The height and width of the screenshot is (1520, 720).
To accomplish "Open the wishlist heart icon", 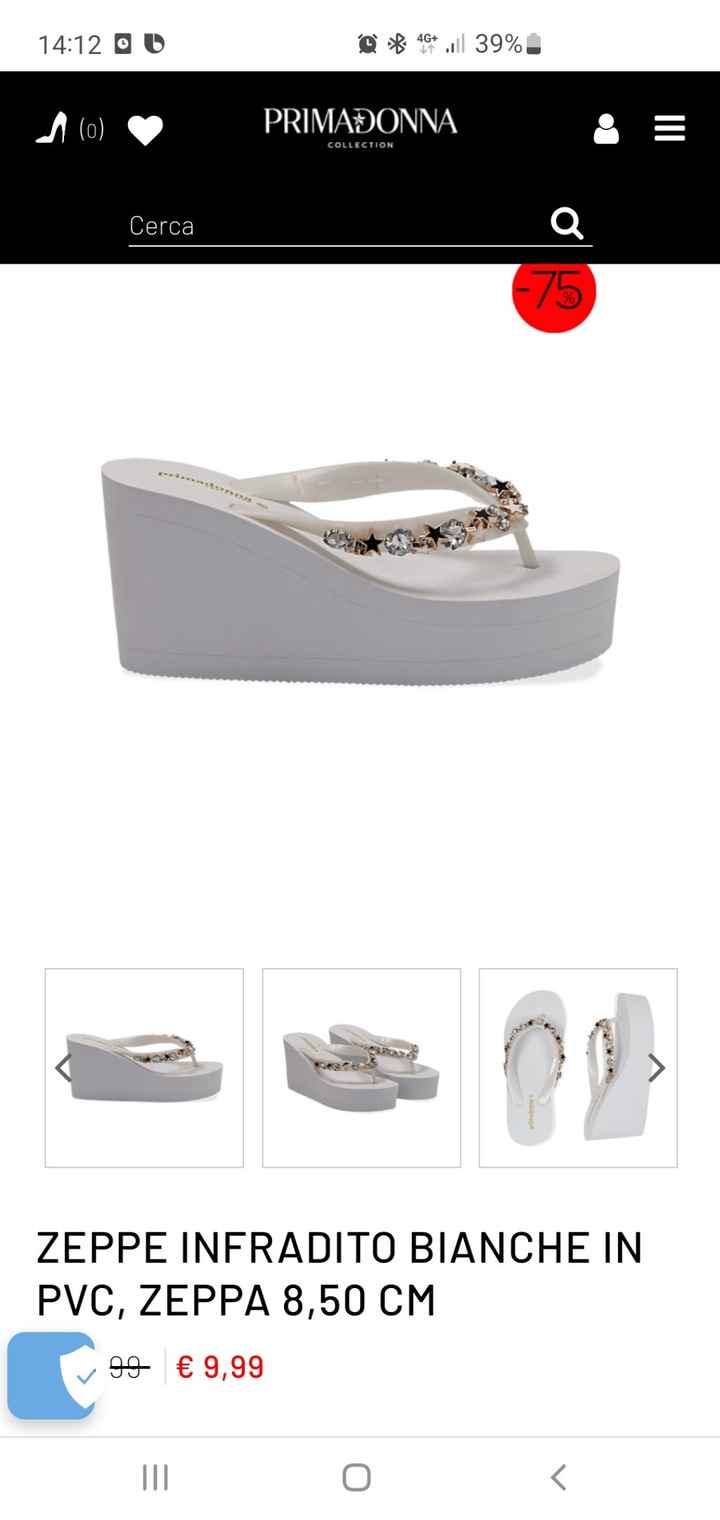I will click(145, 130).
